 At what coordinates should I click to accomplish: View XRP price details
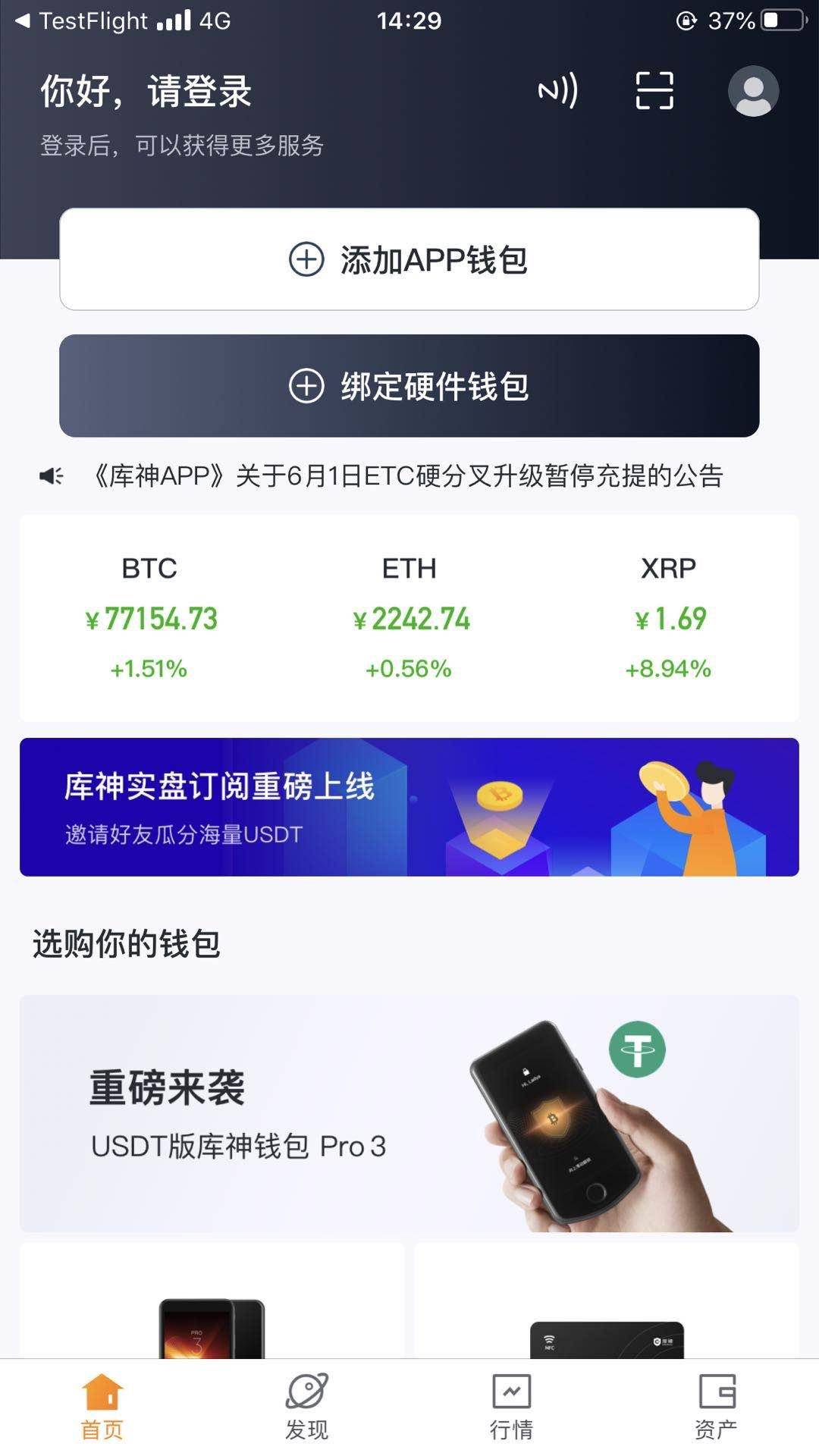[669, 618]
